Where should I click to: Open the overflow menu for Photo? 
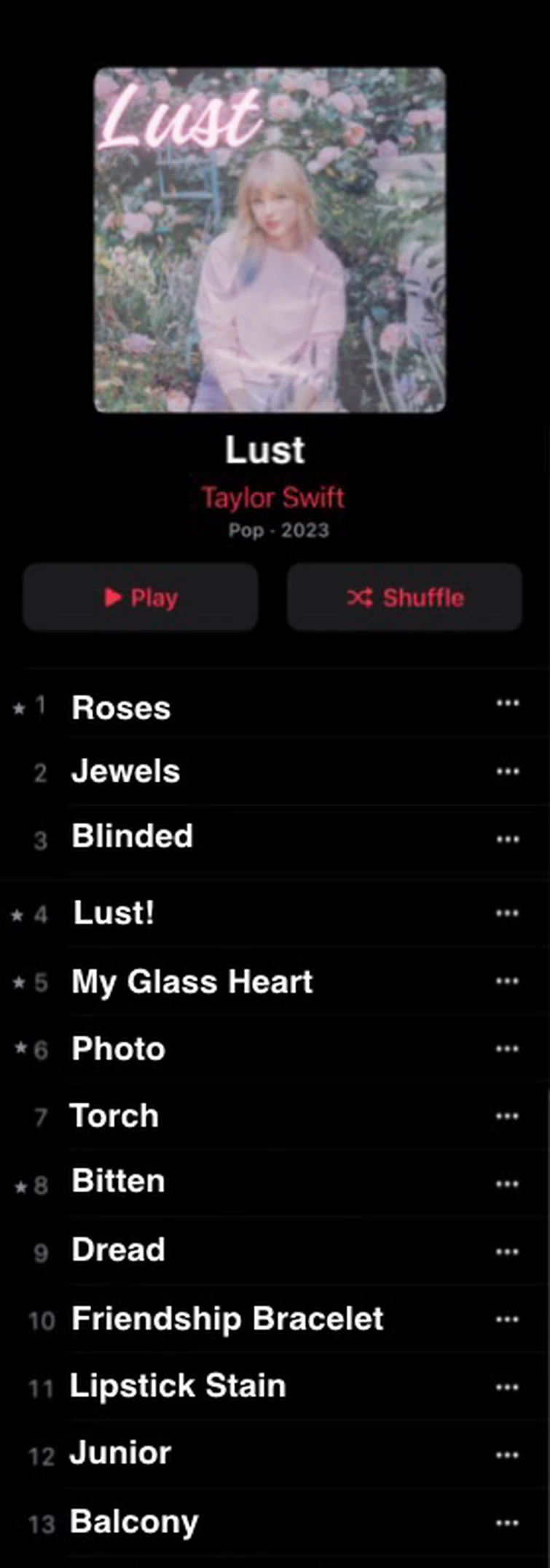point(507,1049)
